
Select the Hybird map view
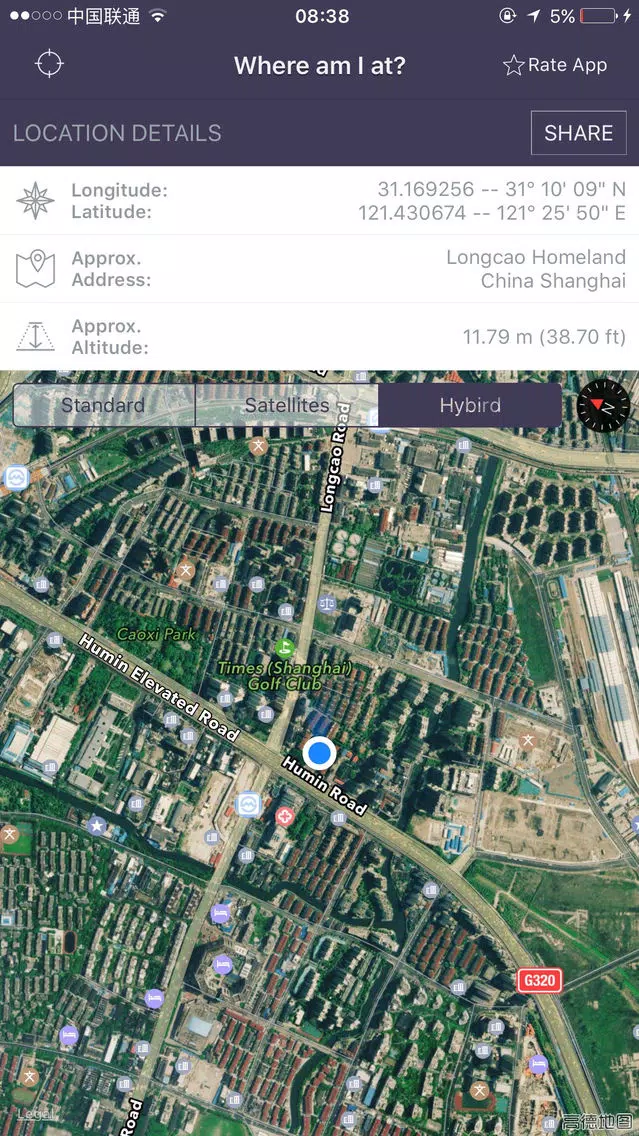tap(470, 405)
